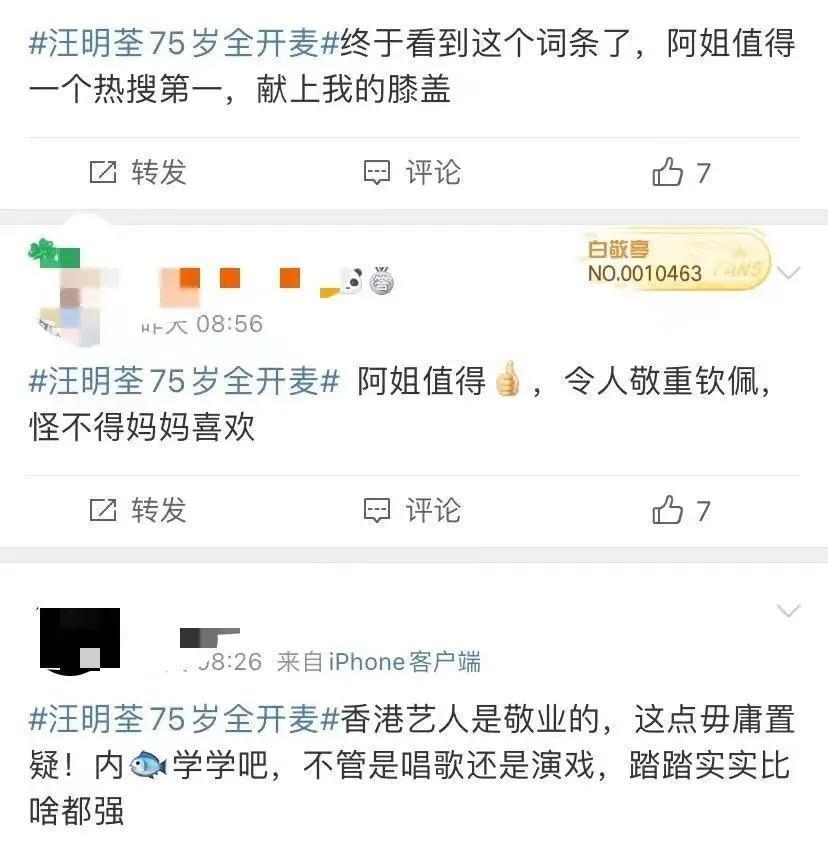Click the thumbs-up emoji in the second post
Viewport: 828px width, 855px height.
508,377
